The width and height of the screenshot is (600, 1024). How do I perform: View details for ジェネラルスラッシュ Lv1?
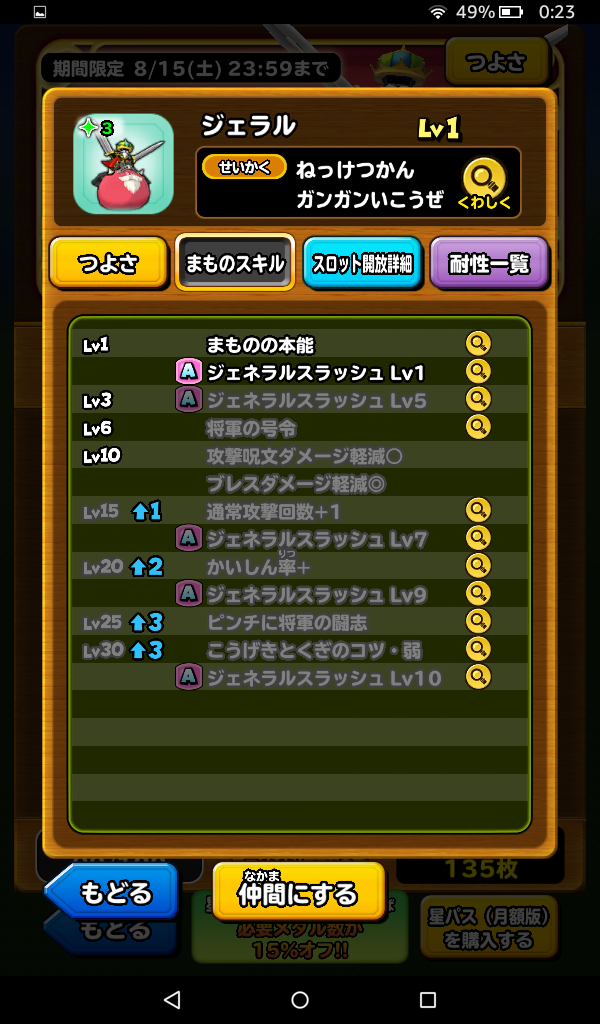pyautogui.click(x=479, y=372)
